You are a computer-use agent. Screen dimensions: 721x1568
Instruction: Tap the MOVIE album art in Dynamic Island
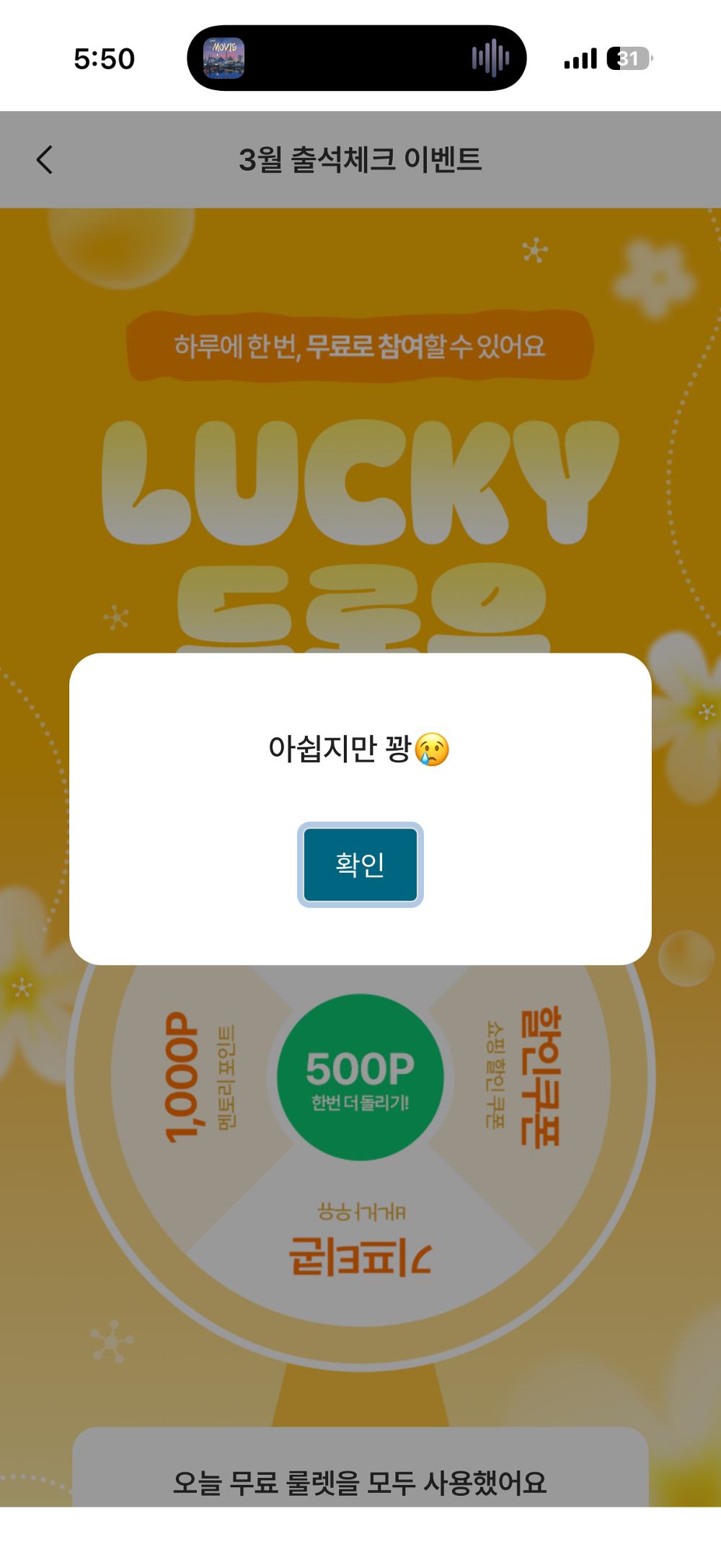coord(224,58)
